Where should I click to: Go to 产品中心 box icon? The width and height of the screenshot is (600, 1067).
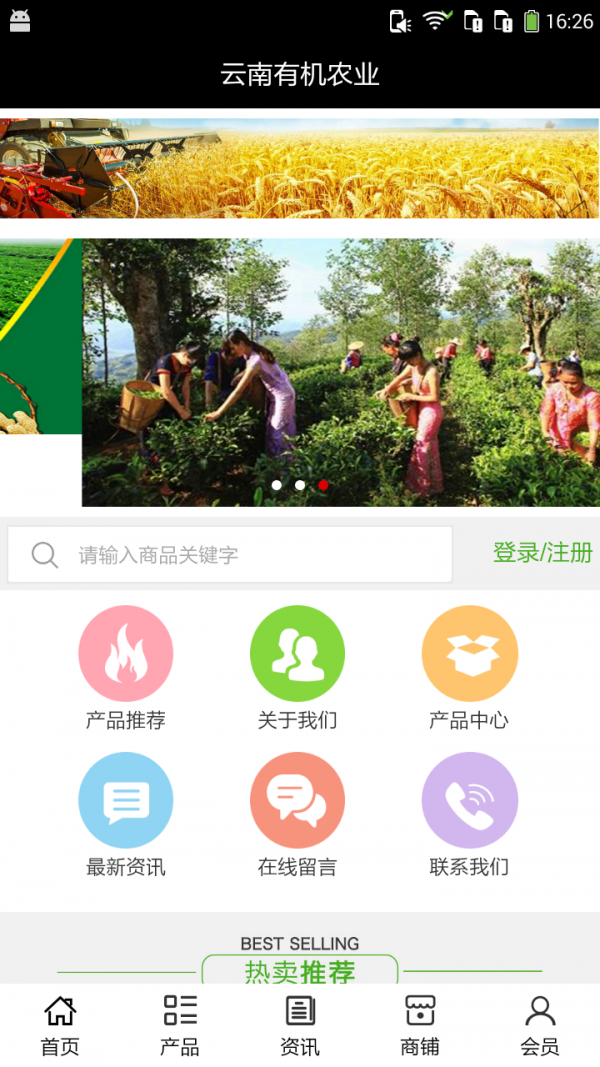tap(469, 654)
